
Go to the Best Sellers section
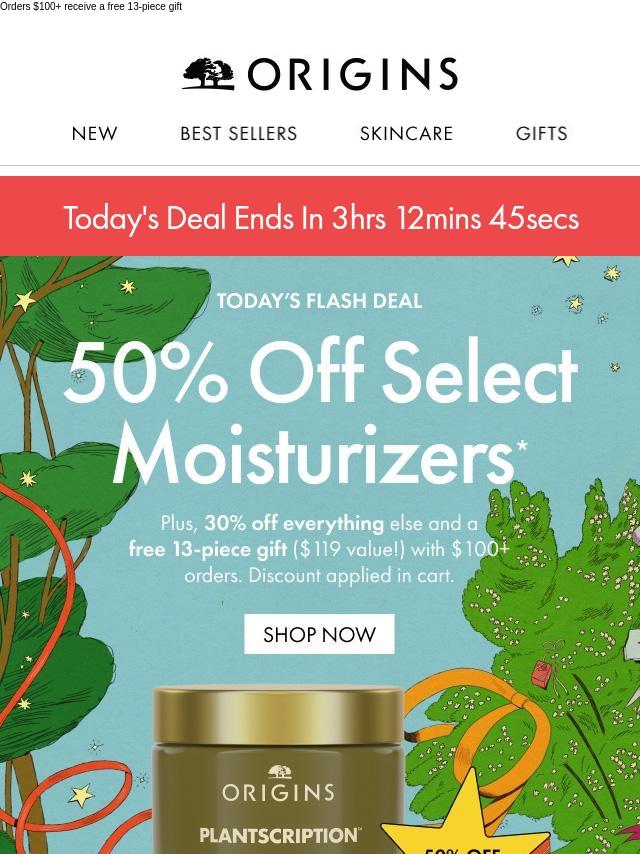point(238,134)
